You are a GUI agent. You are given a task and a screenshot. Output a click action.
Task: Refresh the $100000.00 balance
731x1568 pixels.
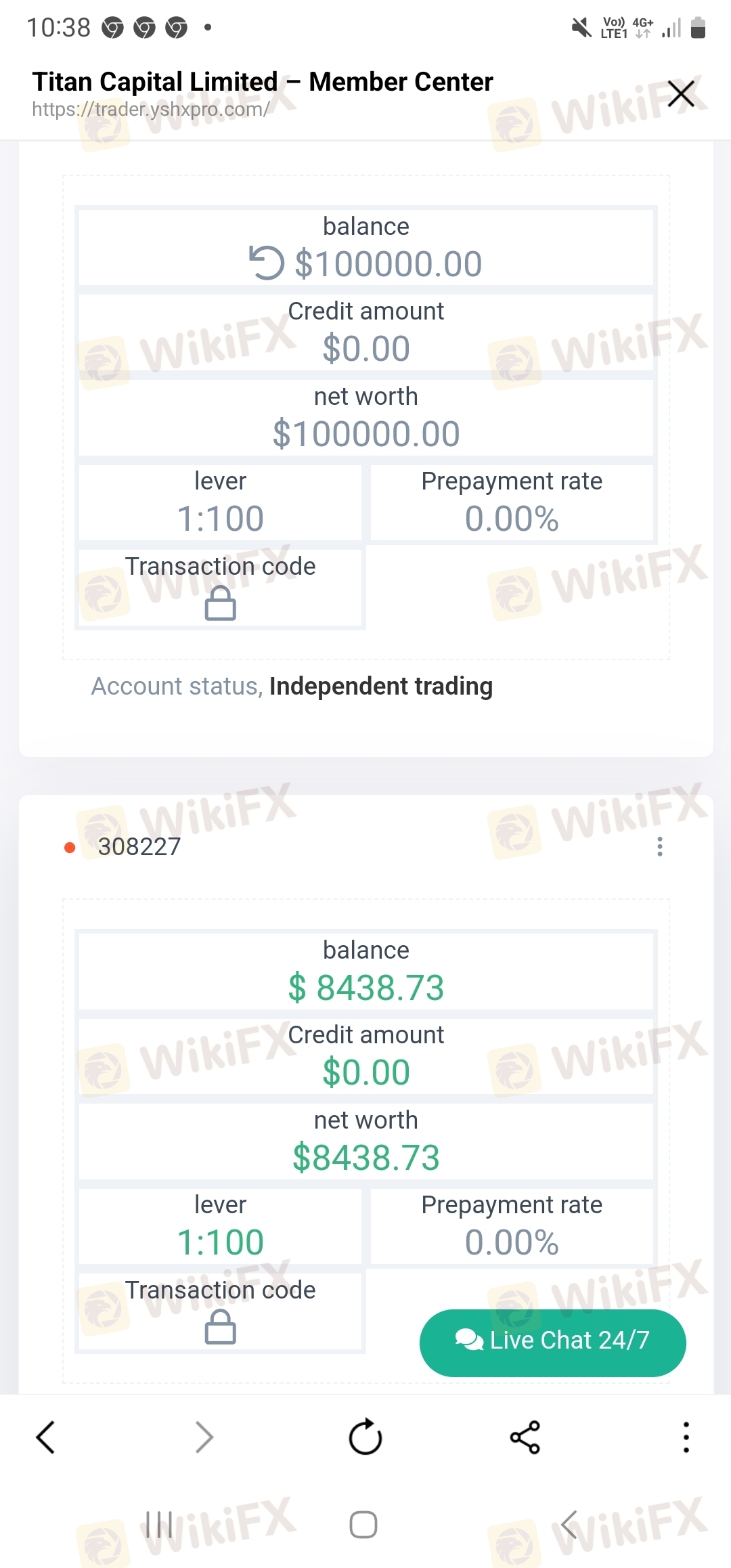point(267,263)
